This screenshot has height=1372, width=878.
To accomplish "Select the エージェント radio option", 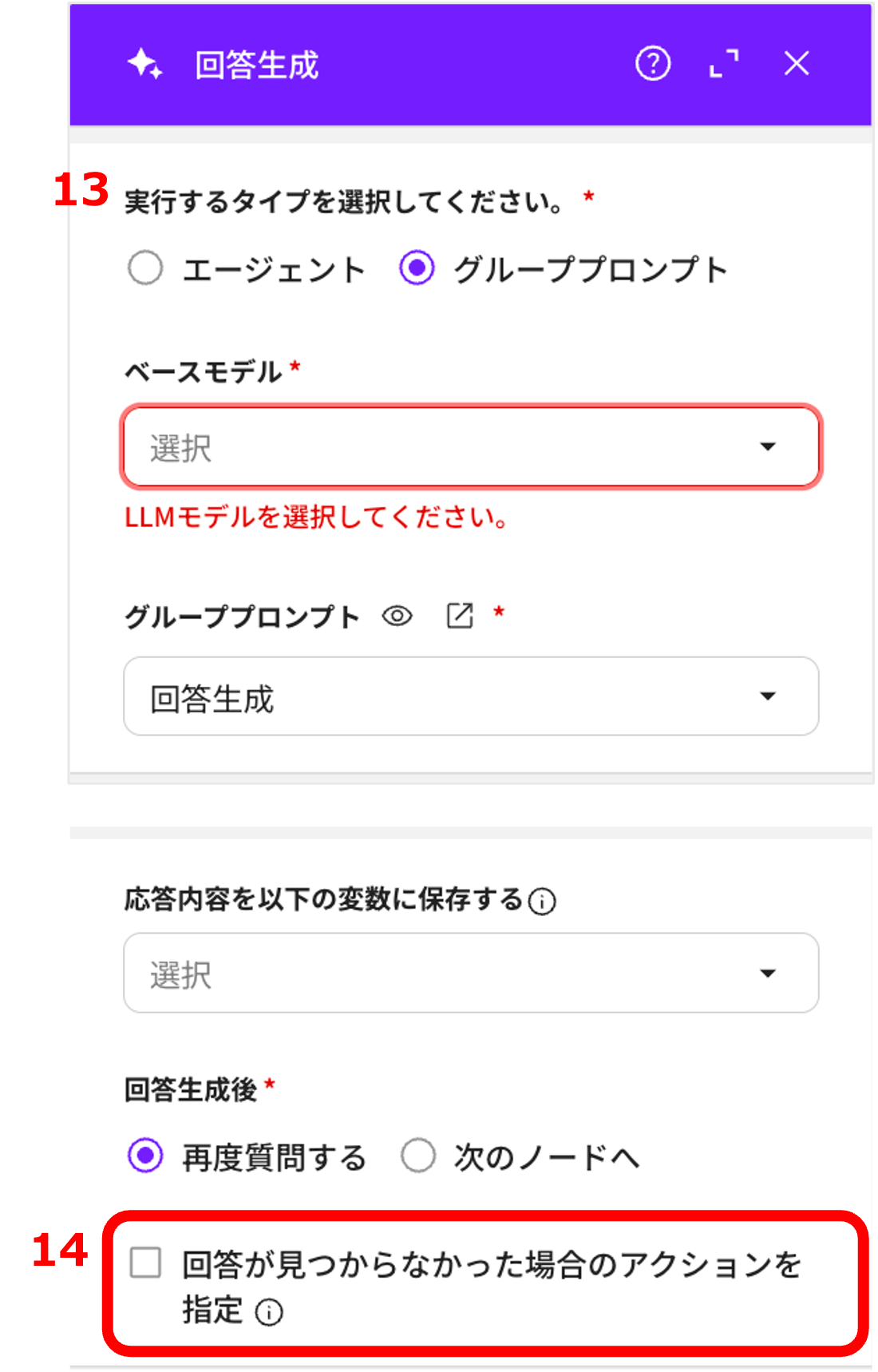I will point(145,268).
